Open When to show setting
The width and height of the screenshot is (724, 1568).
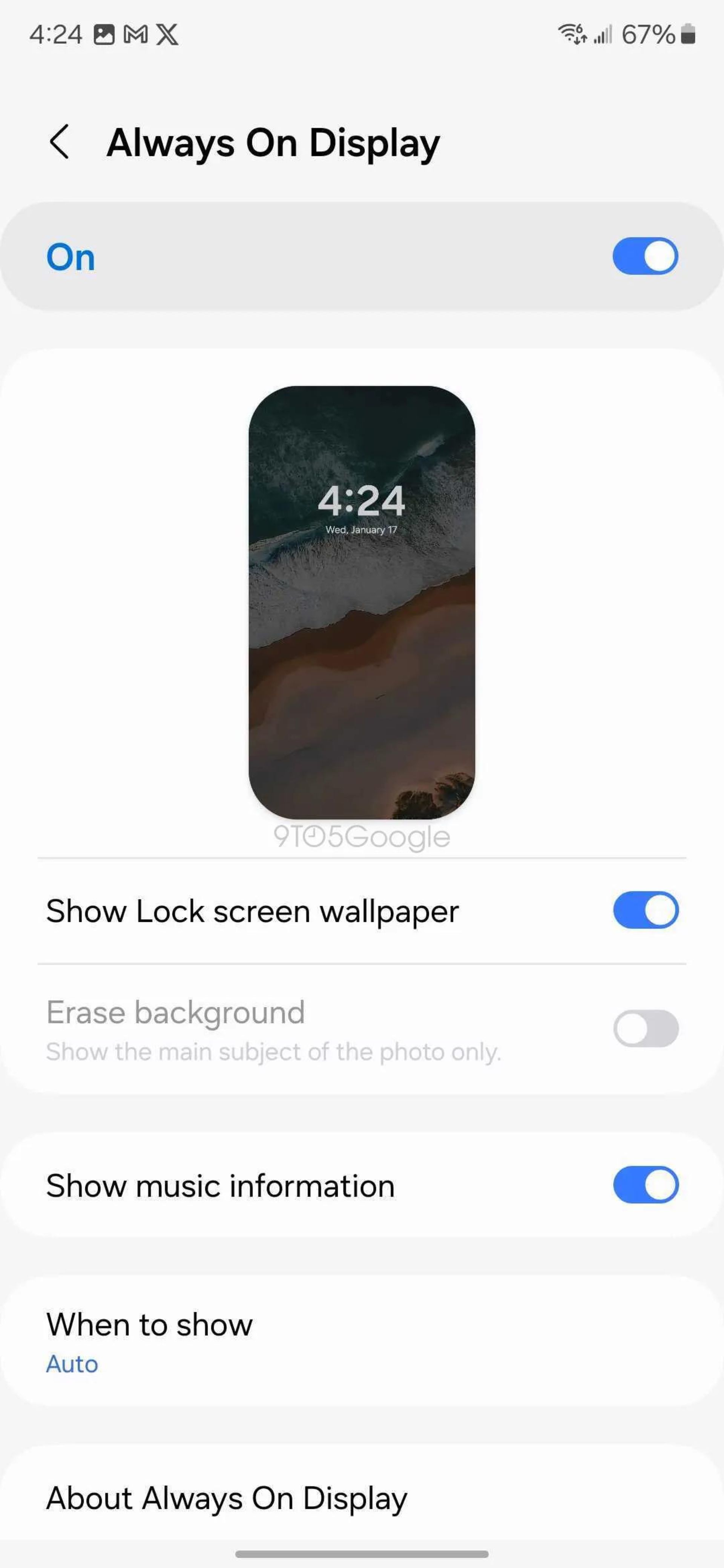click(149, 1341)
